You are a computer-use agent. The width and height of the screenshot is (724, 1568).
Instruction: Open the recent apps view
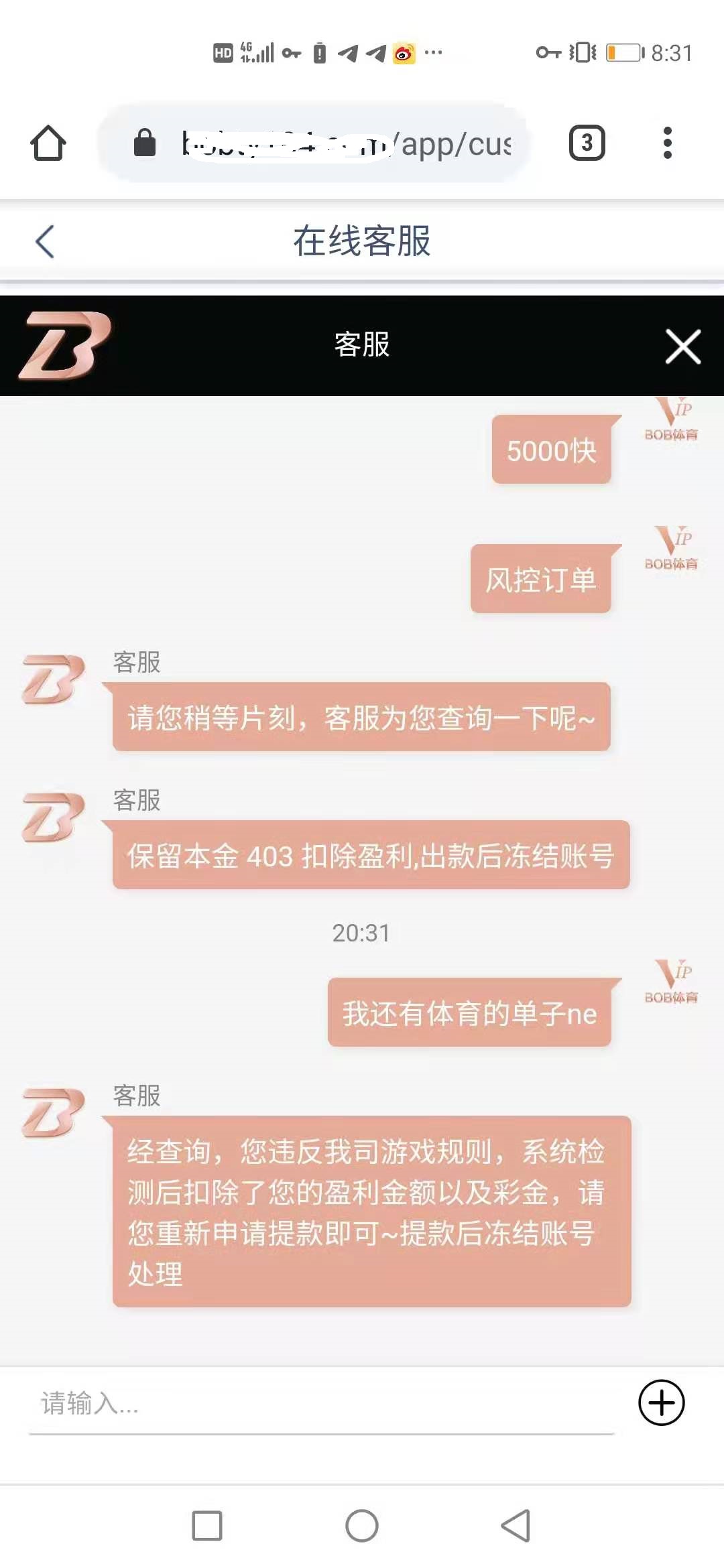pyautogui.click(x=207, y=1526)
